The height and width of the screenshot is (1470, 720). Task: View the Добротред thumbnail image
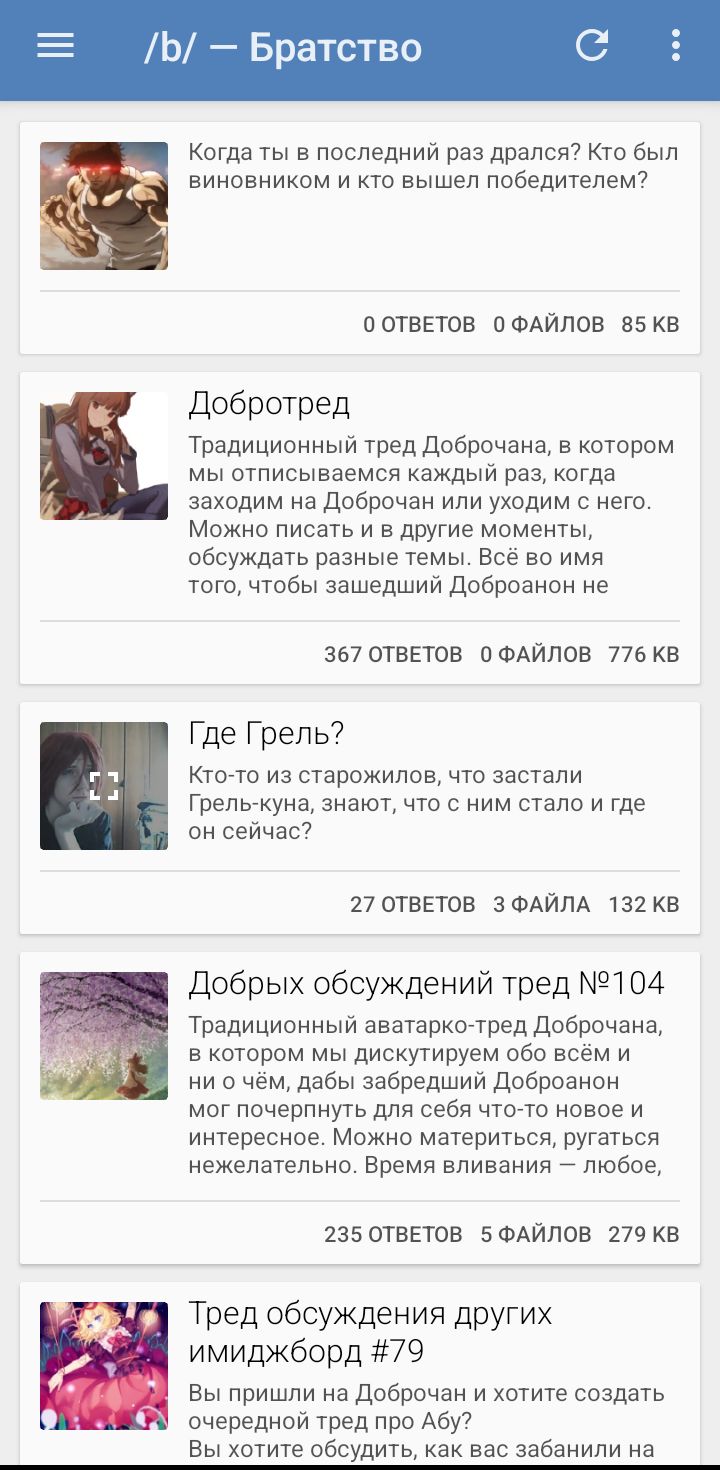point(104,456)
